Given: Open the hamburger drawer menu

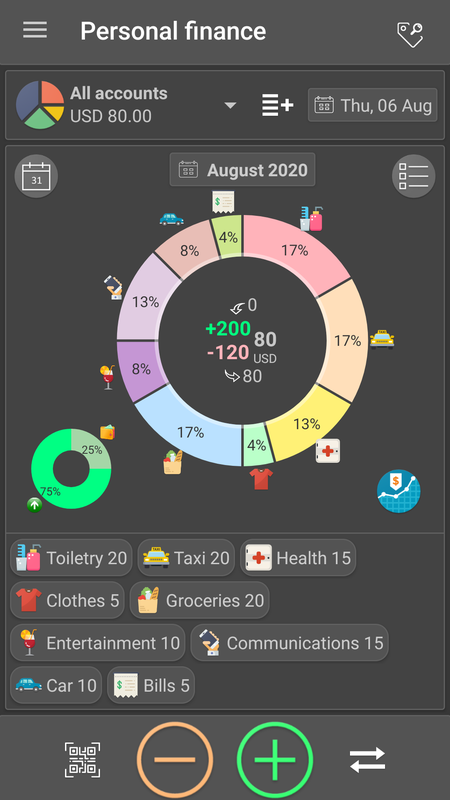Looking at the screenshot, I should click(35, 30).
